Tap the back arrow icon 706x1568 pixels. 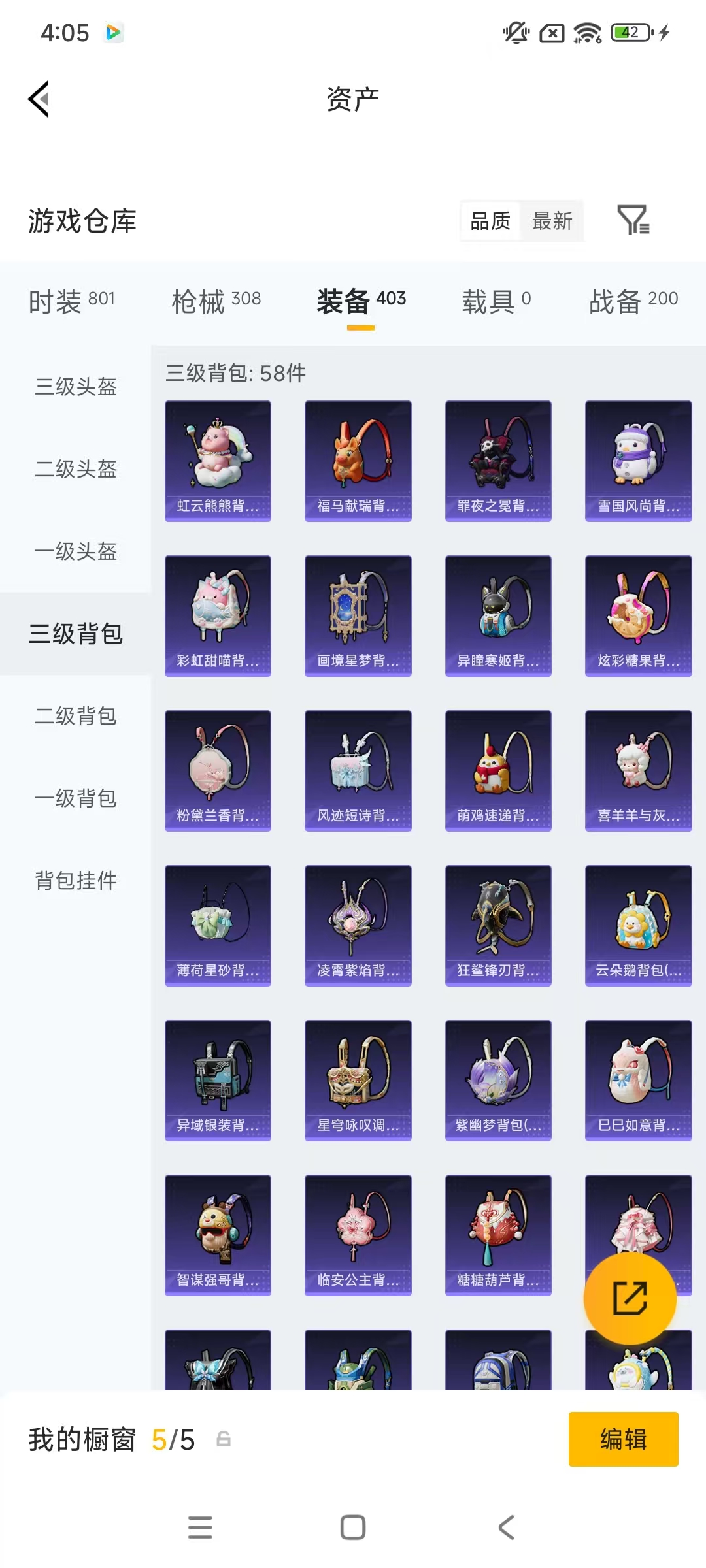39,99
